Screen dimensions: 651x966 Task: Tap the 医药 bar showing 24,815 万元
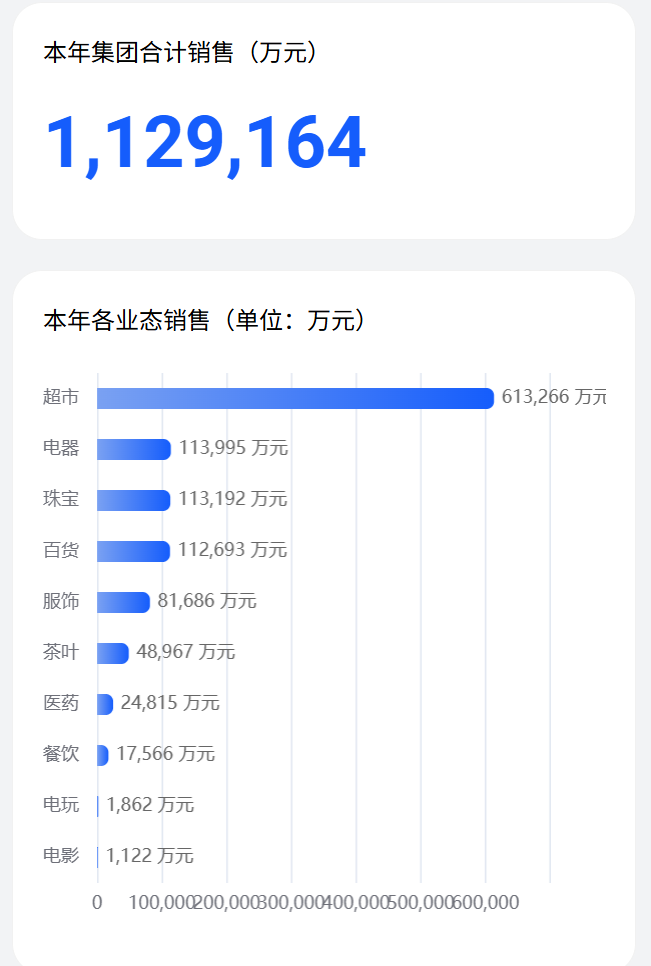click(x=105, y=704)
